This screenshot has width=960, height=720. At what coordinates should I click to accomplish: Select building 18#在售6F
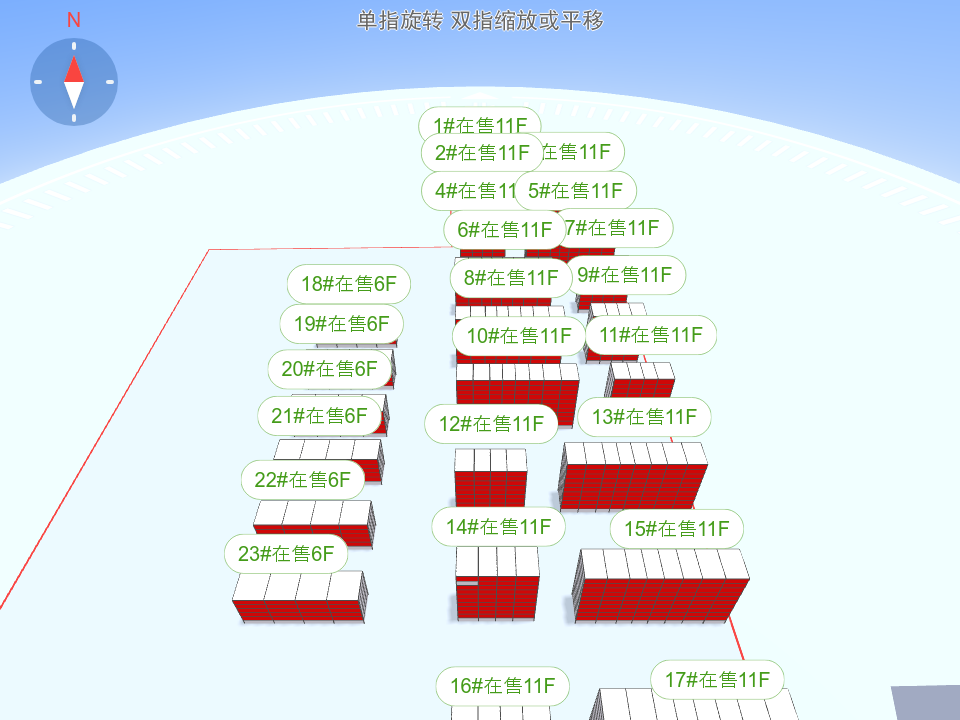349,284
